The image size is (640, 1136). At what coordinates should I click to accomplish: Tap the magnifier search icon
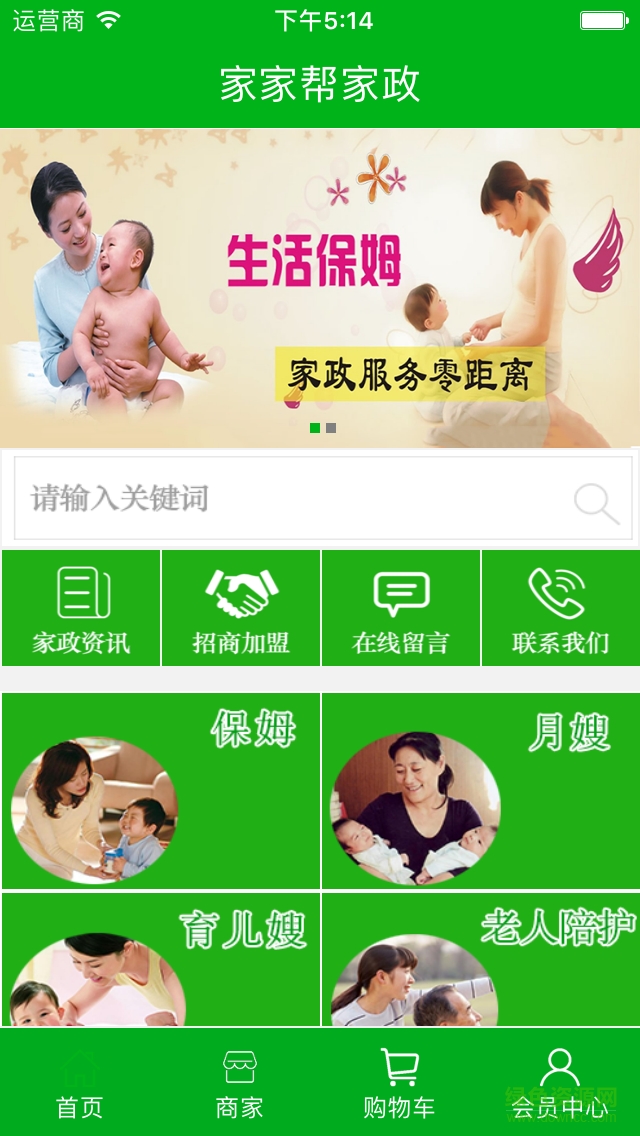point(596,502)
